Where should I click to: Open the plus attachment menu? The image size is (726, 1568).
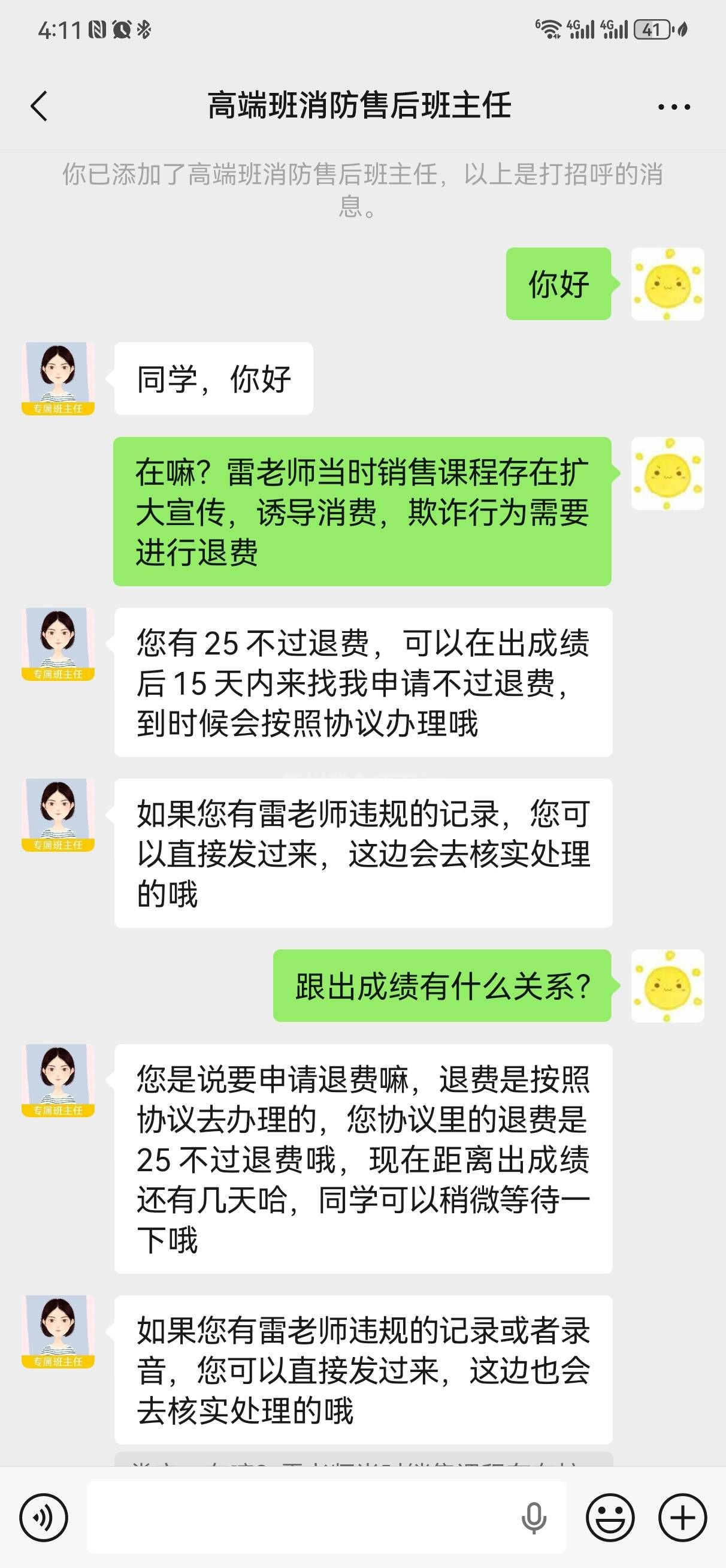[682, 1518]
